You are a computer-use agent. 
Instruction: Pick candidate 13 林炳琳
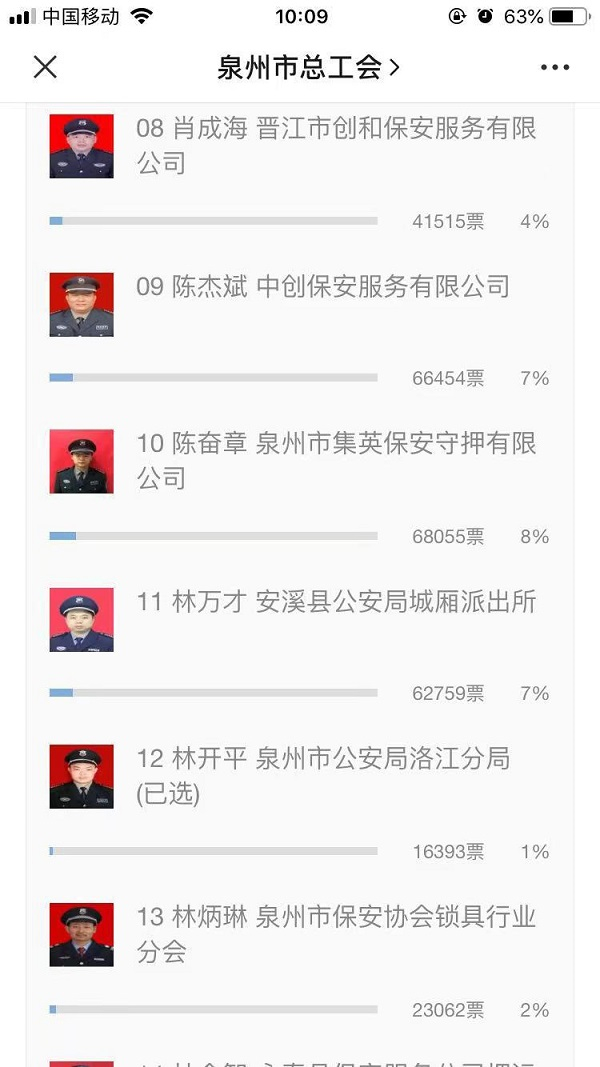pyautogui.click(x=336, y=933)
